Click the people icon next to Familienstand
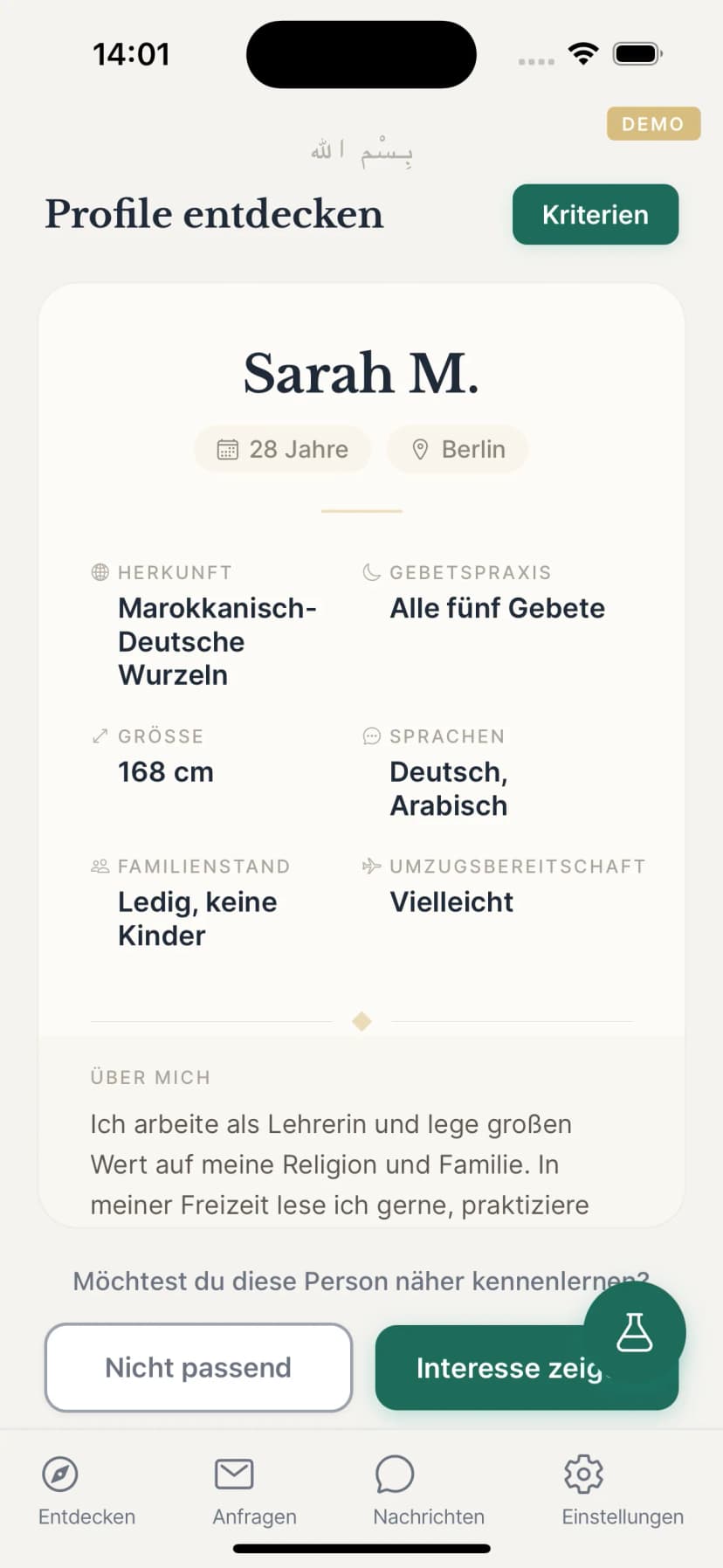The width and height of the screenshot is (723, 1568). pos(99,867)
